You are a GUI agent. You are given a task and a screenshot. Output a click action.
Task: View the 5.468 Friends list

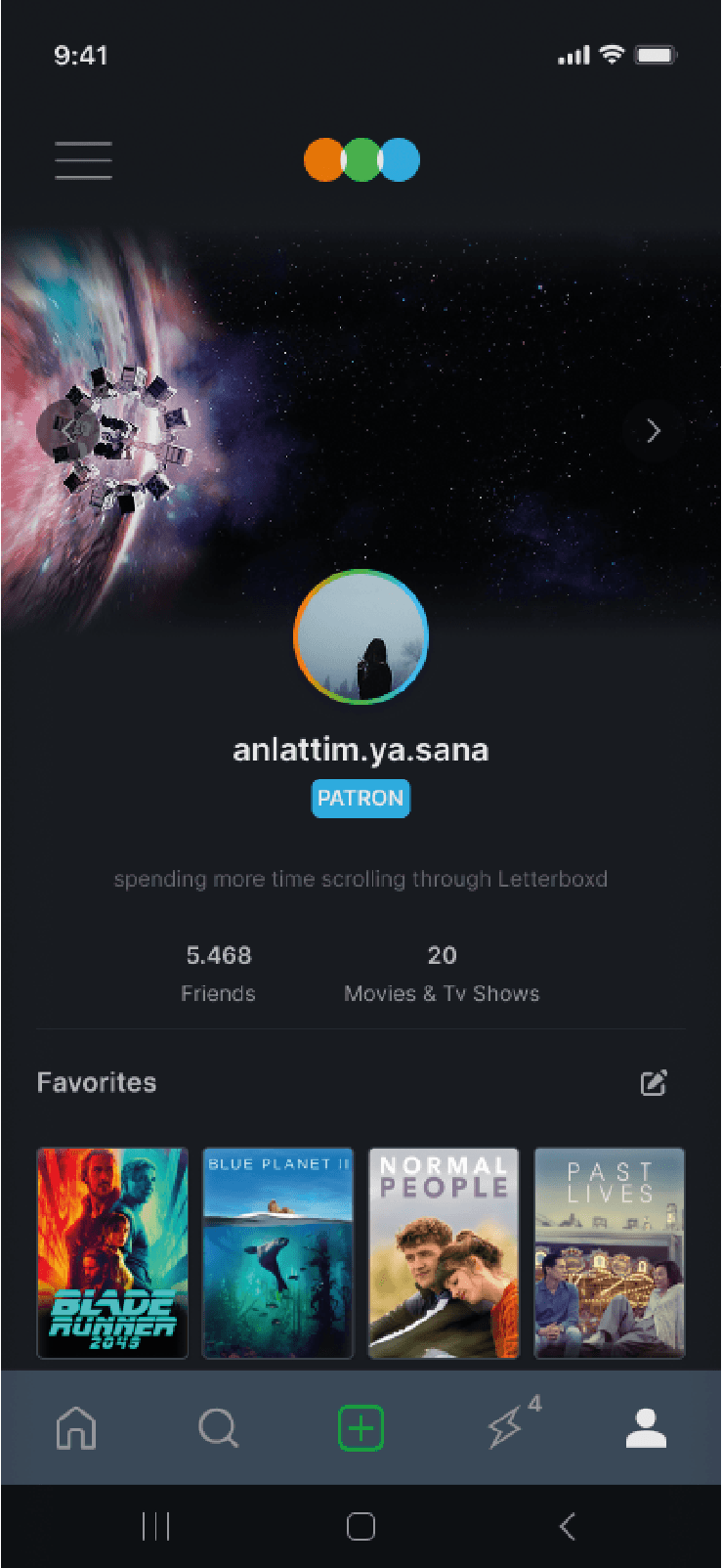click(x=219, y=974)
